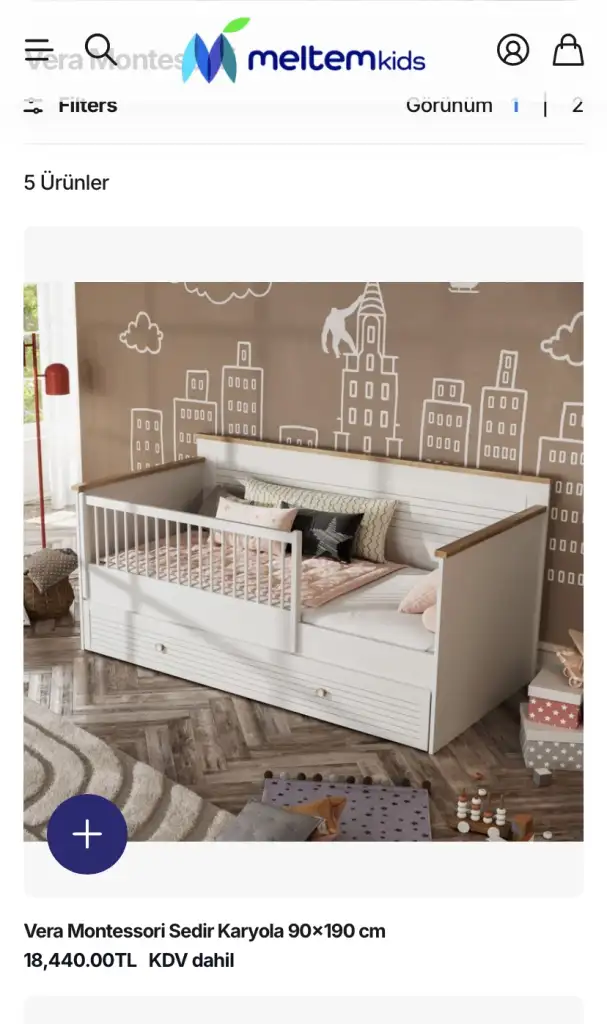Go to MeltemKids home logo
This screenshot has width=607, height=1024.
[x=304, y=52]
